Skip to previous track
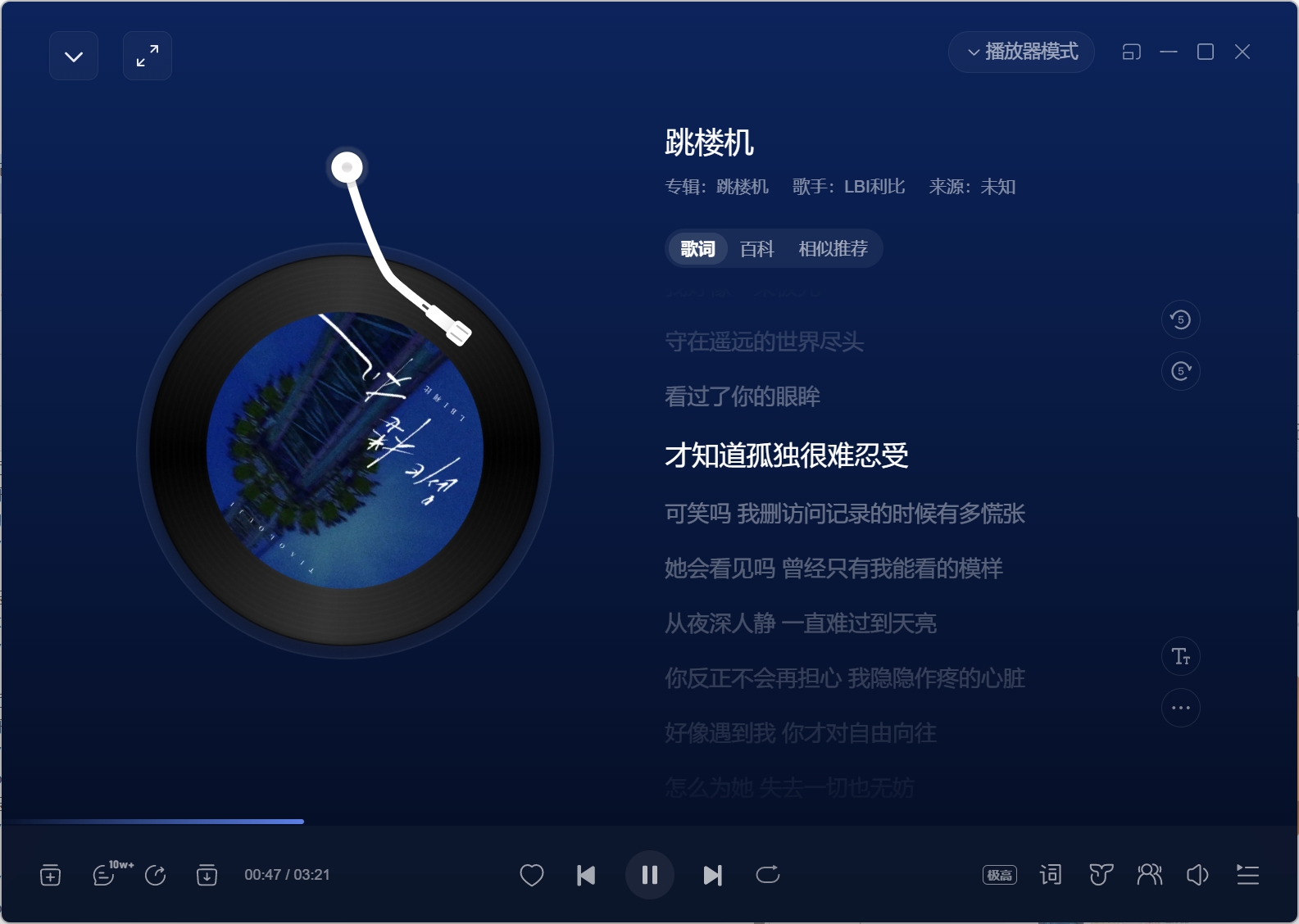The width and height of the screenshot is (1299, 924). 586,876
